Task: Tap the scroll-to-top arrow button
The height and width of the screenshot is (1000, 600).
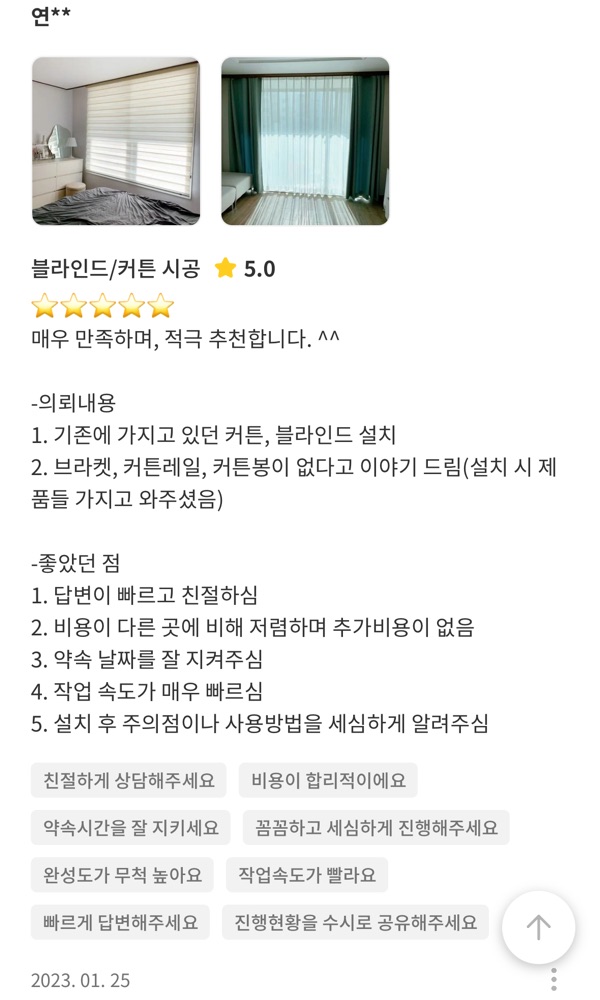Action: coord(538,927)
